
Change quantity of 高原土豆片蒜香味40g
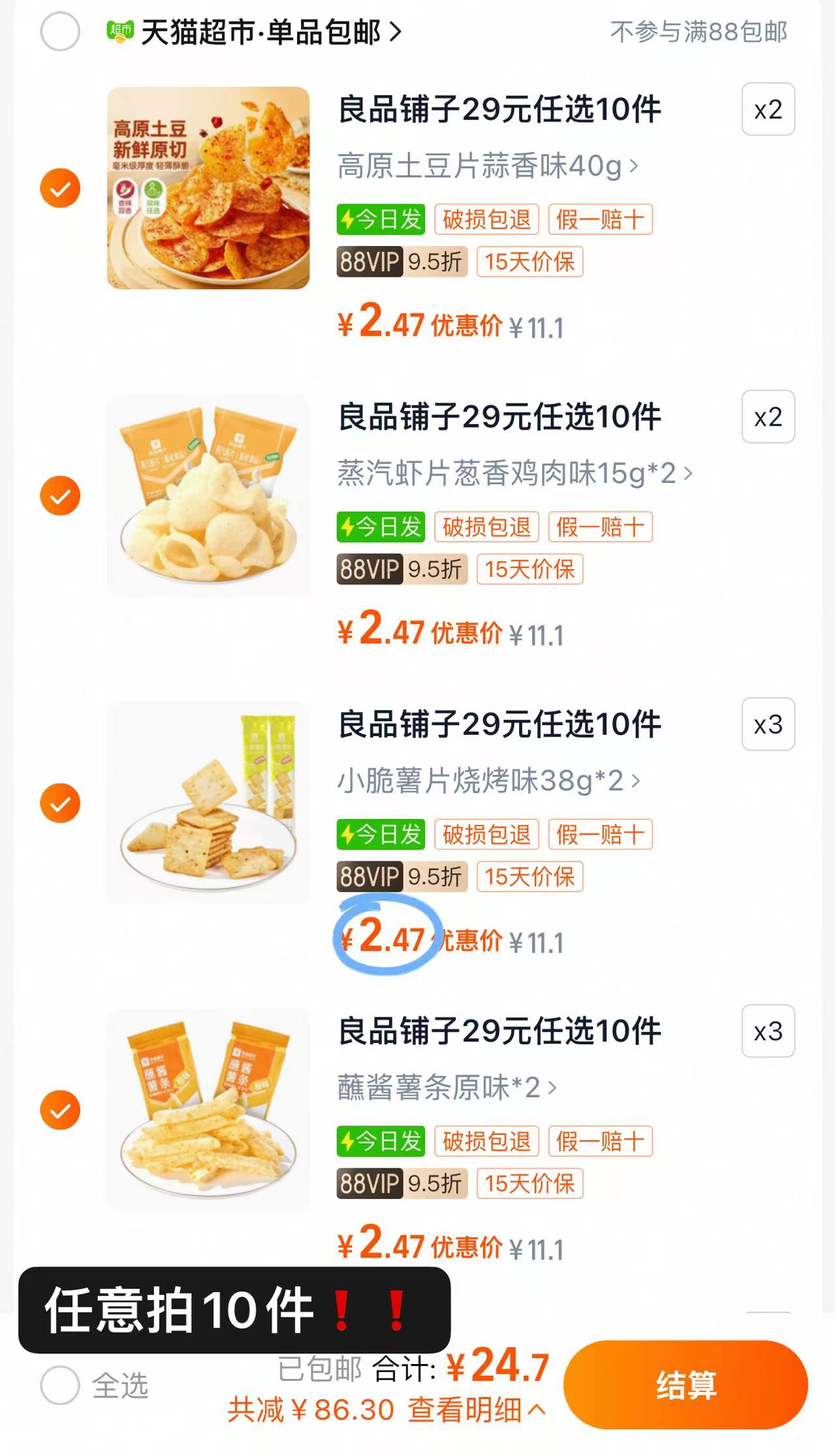768,110
